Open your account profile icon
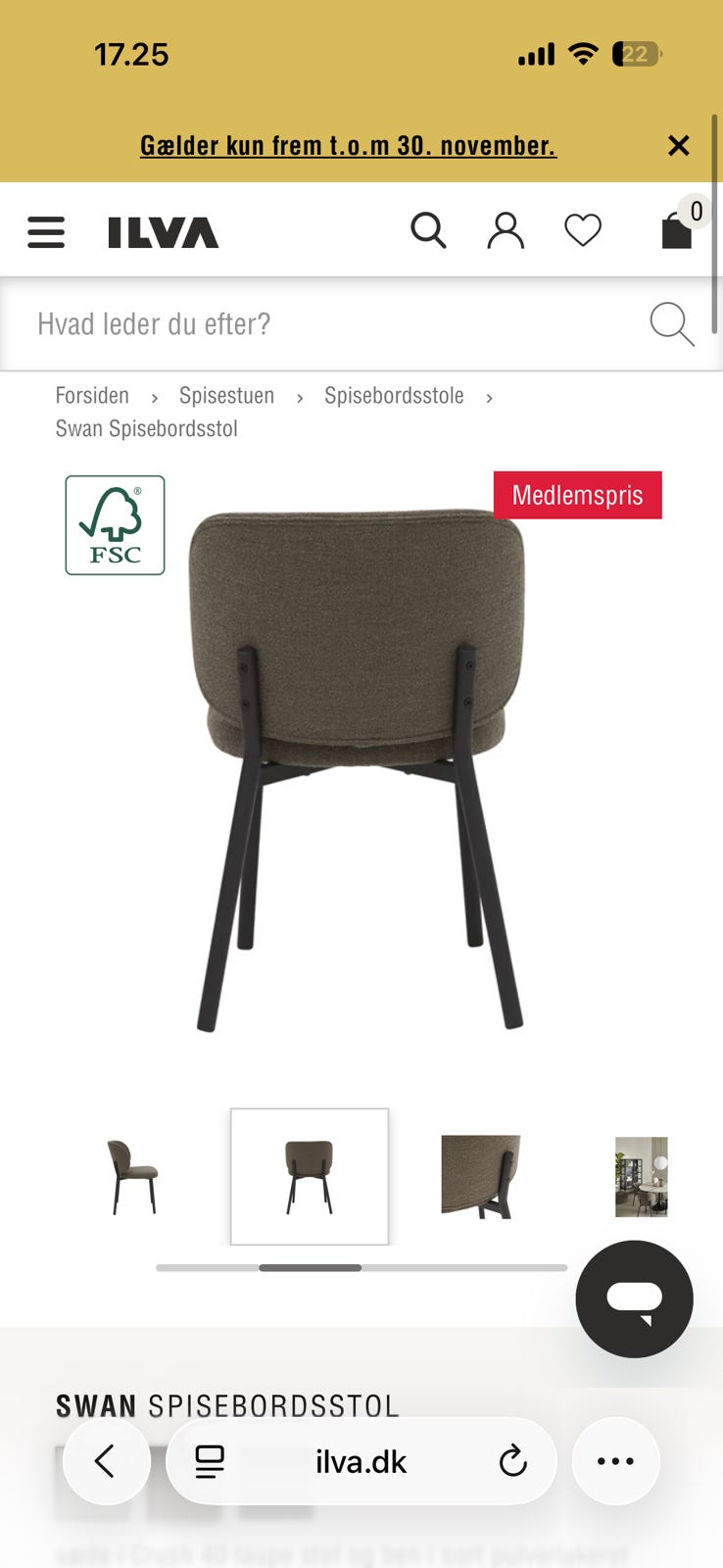The width and height of the screenshot is (723, 1568). (x=506, y=230)
